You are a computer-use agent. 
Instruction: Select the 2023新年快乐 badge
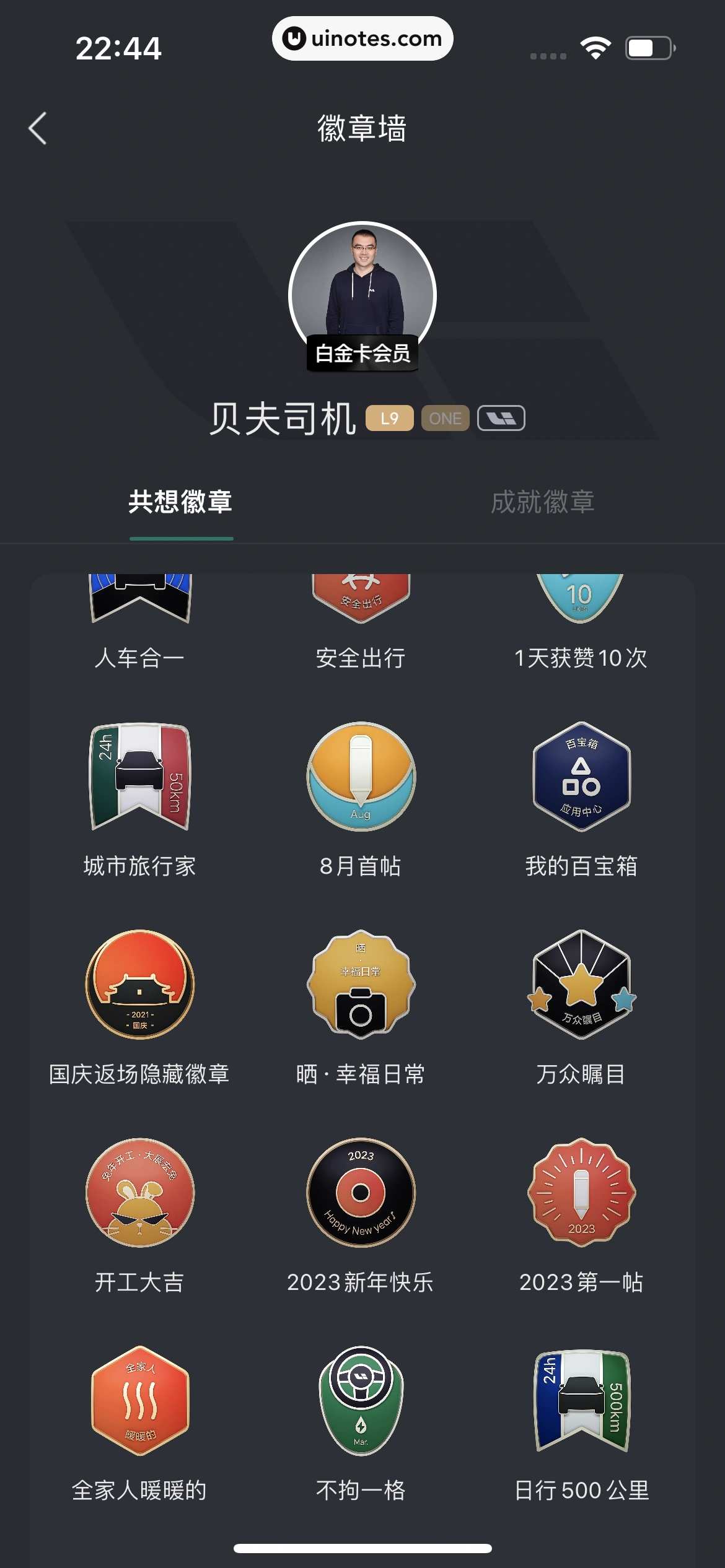coord(362,1195)
